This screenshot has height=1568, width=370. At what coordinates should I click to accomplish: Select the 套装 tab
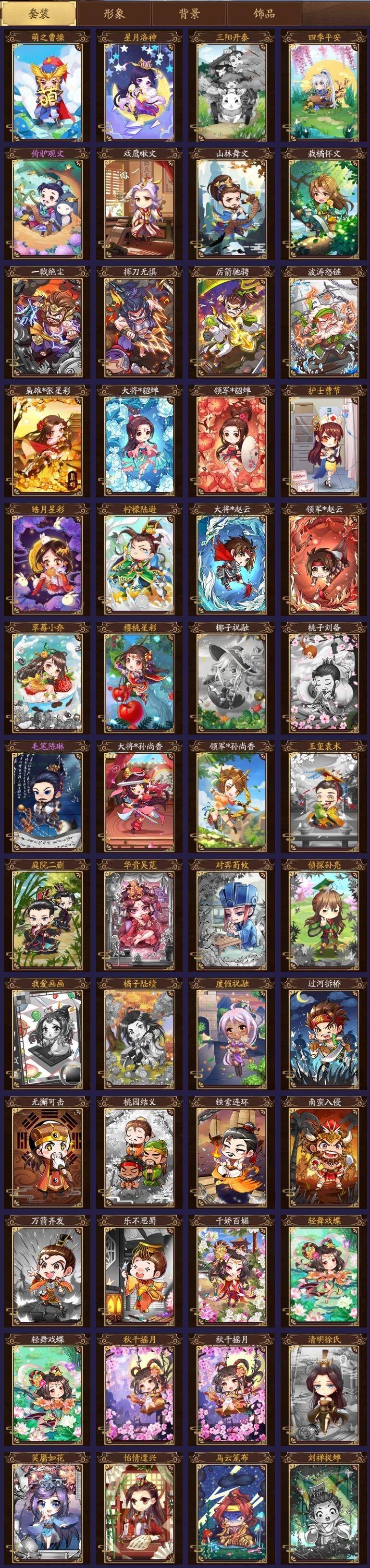(38, 13)
